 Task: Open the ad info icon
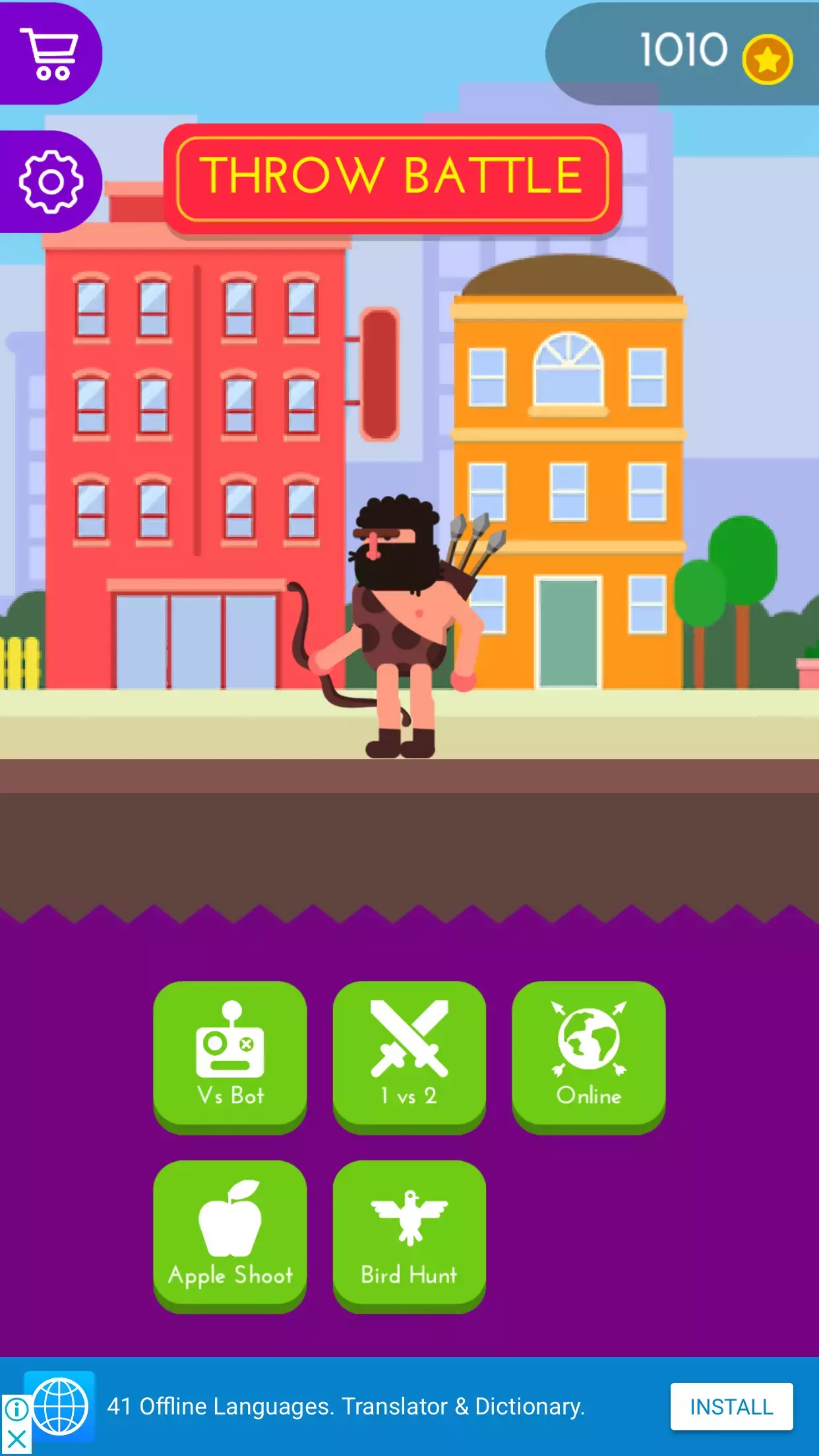[x=16, y=1409]
